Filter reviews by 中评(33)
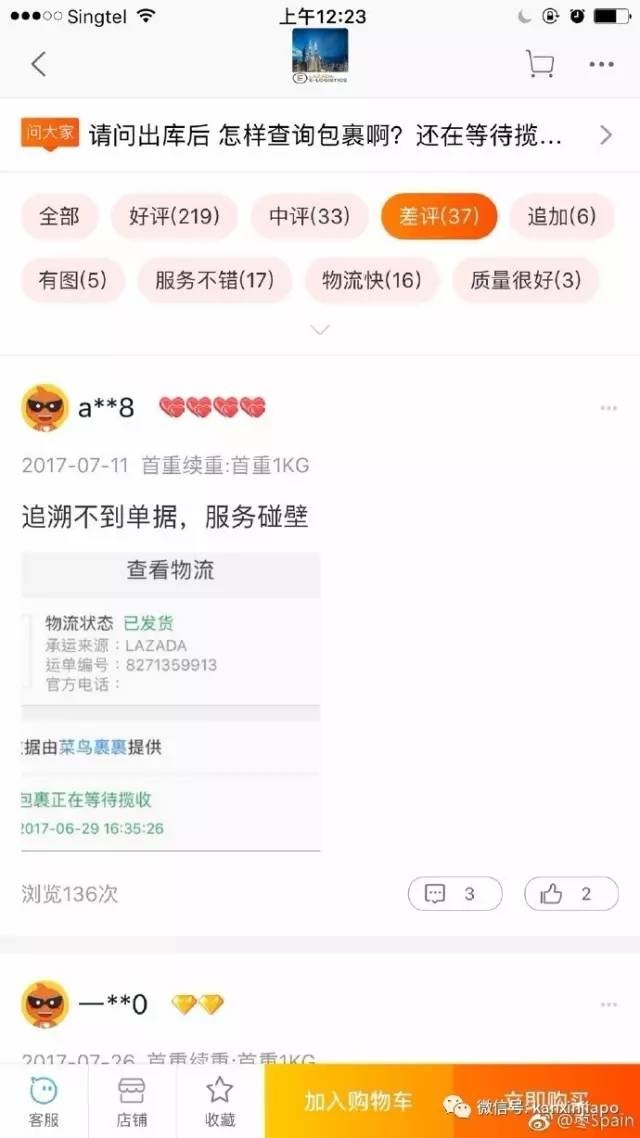 (309, 216)
